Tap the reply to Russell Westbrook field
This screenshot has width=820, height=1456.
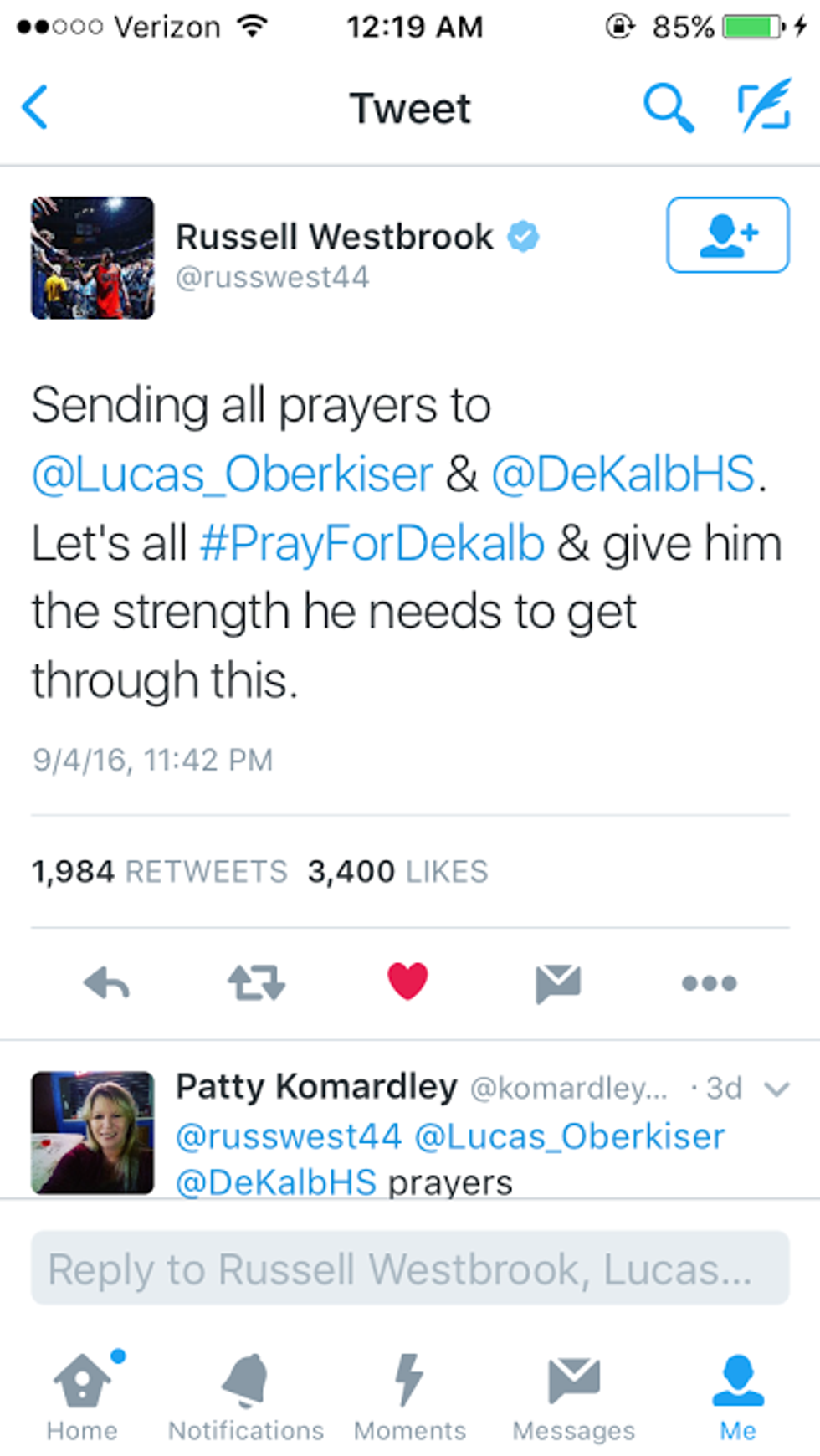[410, 1268]
